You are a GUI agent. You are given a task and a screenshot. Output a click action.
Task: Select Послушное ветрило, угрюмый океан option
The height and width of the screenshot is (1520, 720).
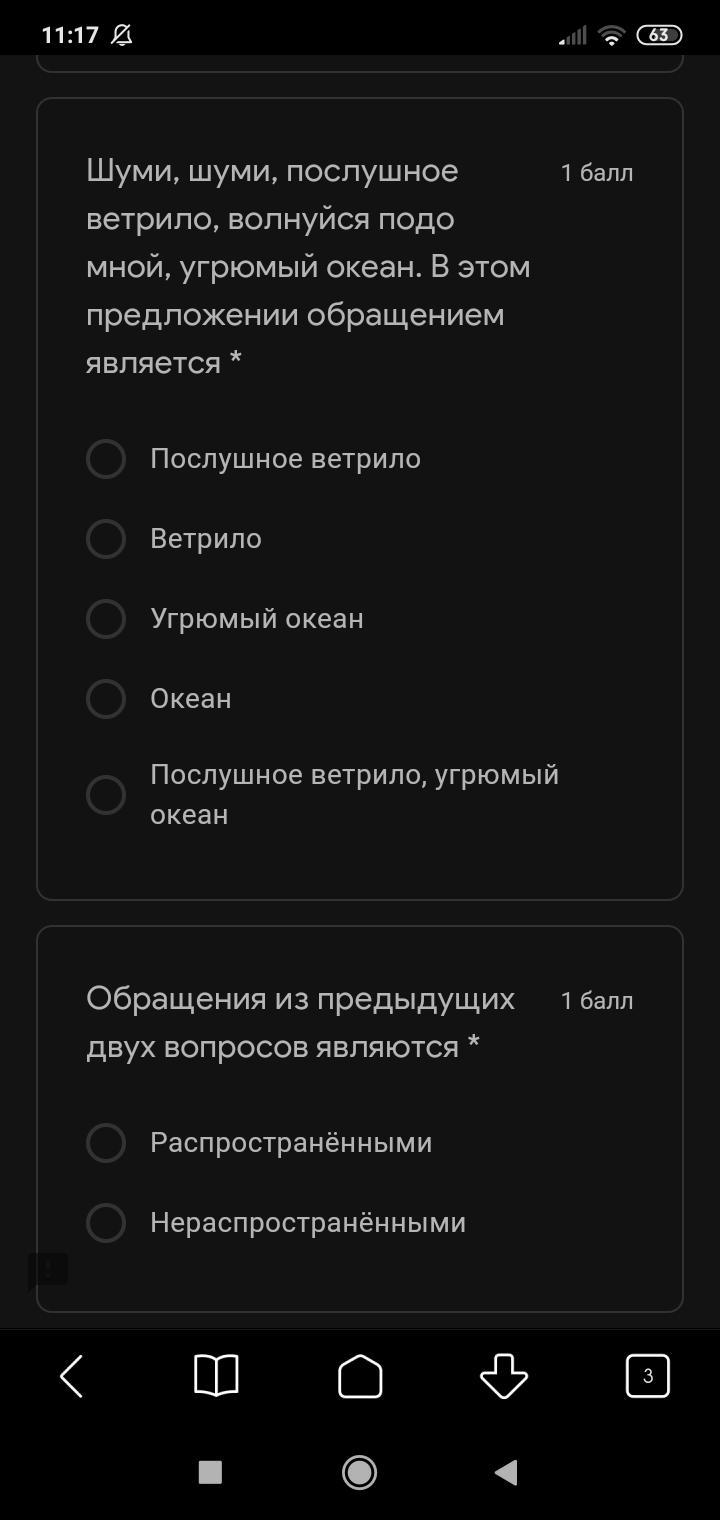[106, 795]
